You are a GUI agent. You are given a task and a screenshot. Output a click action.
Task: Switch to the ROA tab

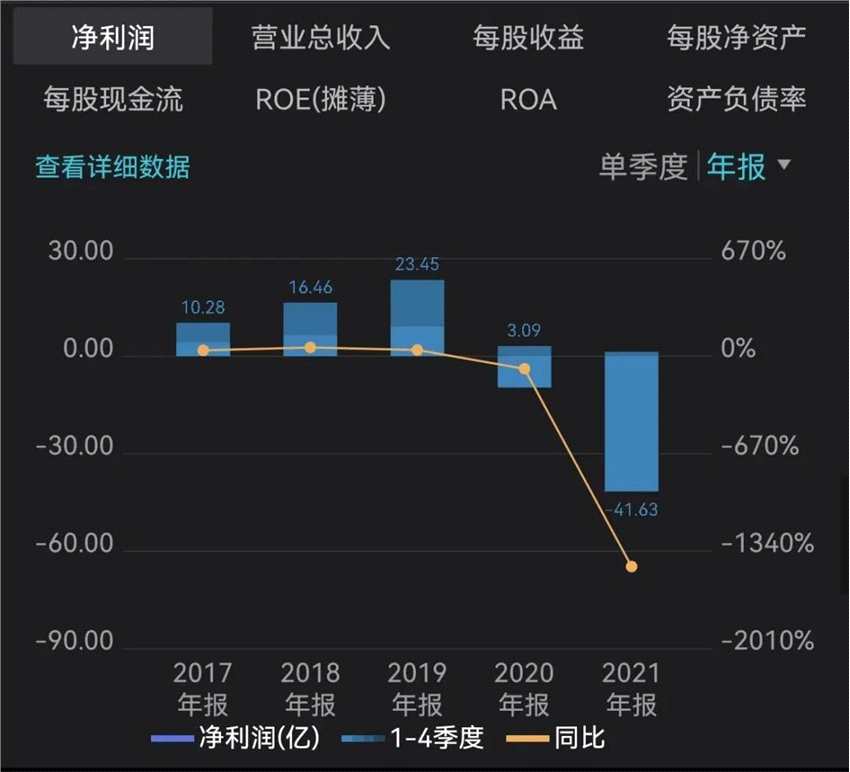pos(528,99)
